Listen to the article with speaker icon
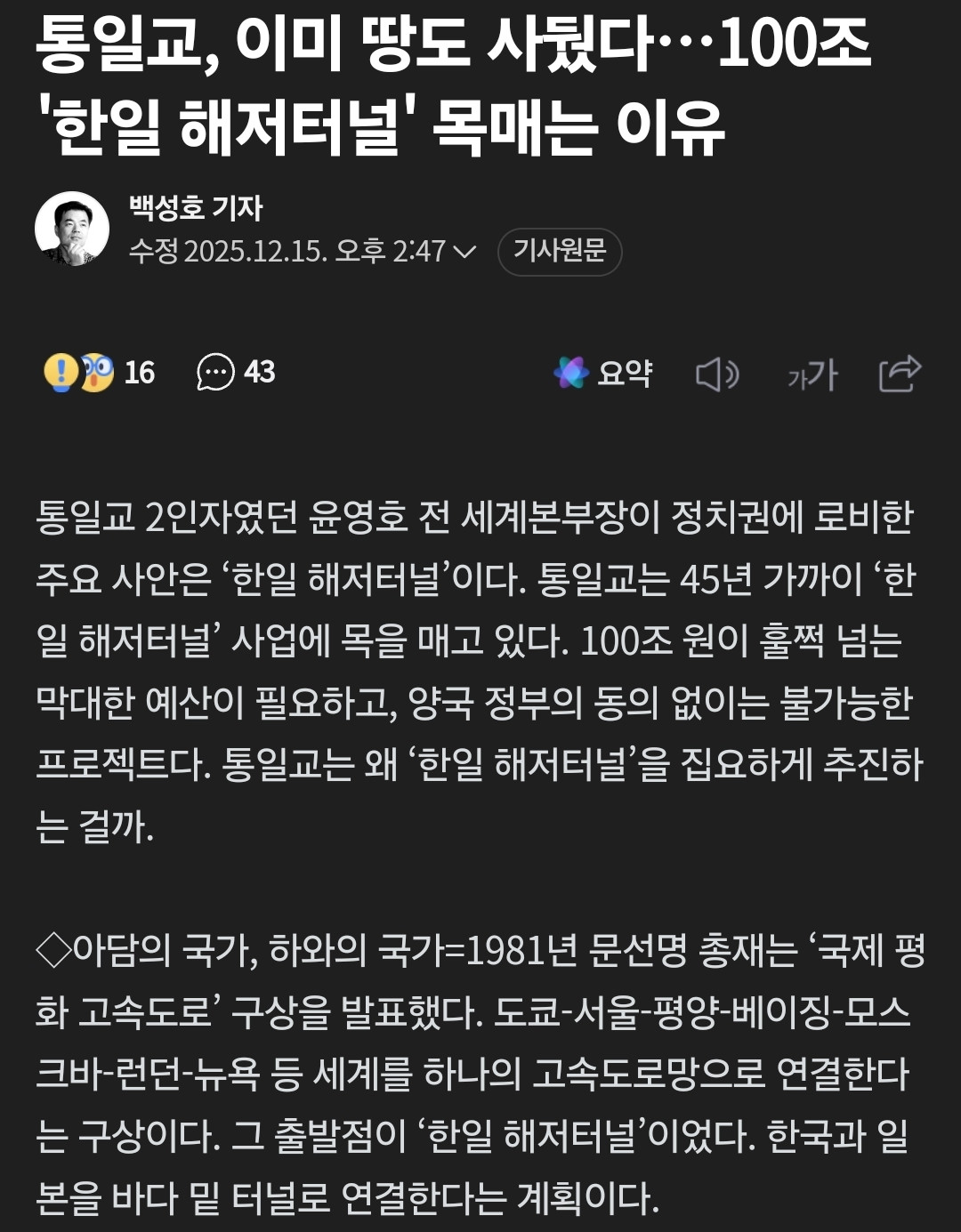961x1232 pixels. pyautogui.click(x=717, y=374)
